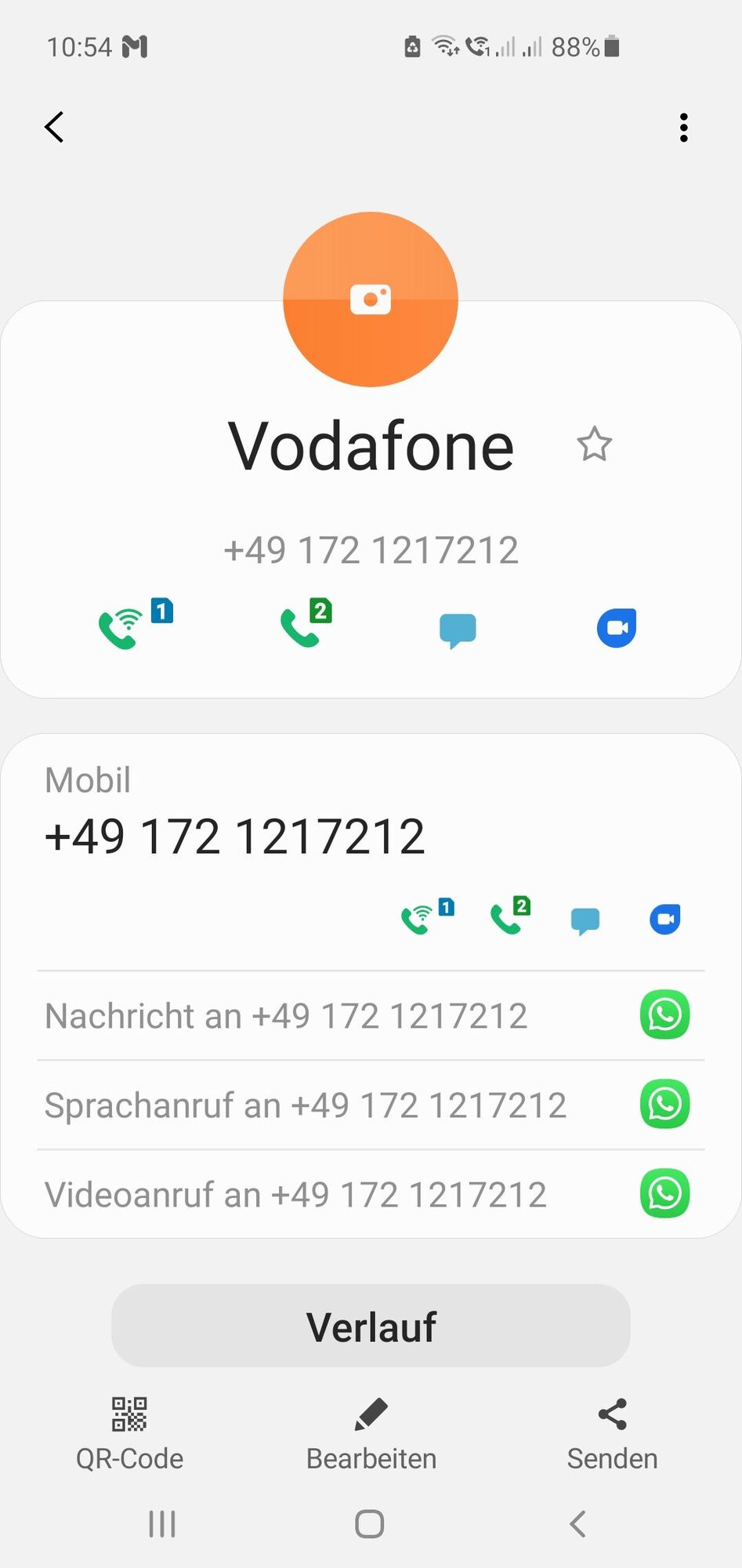Message the Mobil number via chat icon
Viewport: 742px width, 1568px height.
(585, 920)
